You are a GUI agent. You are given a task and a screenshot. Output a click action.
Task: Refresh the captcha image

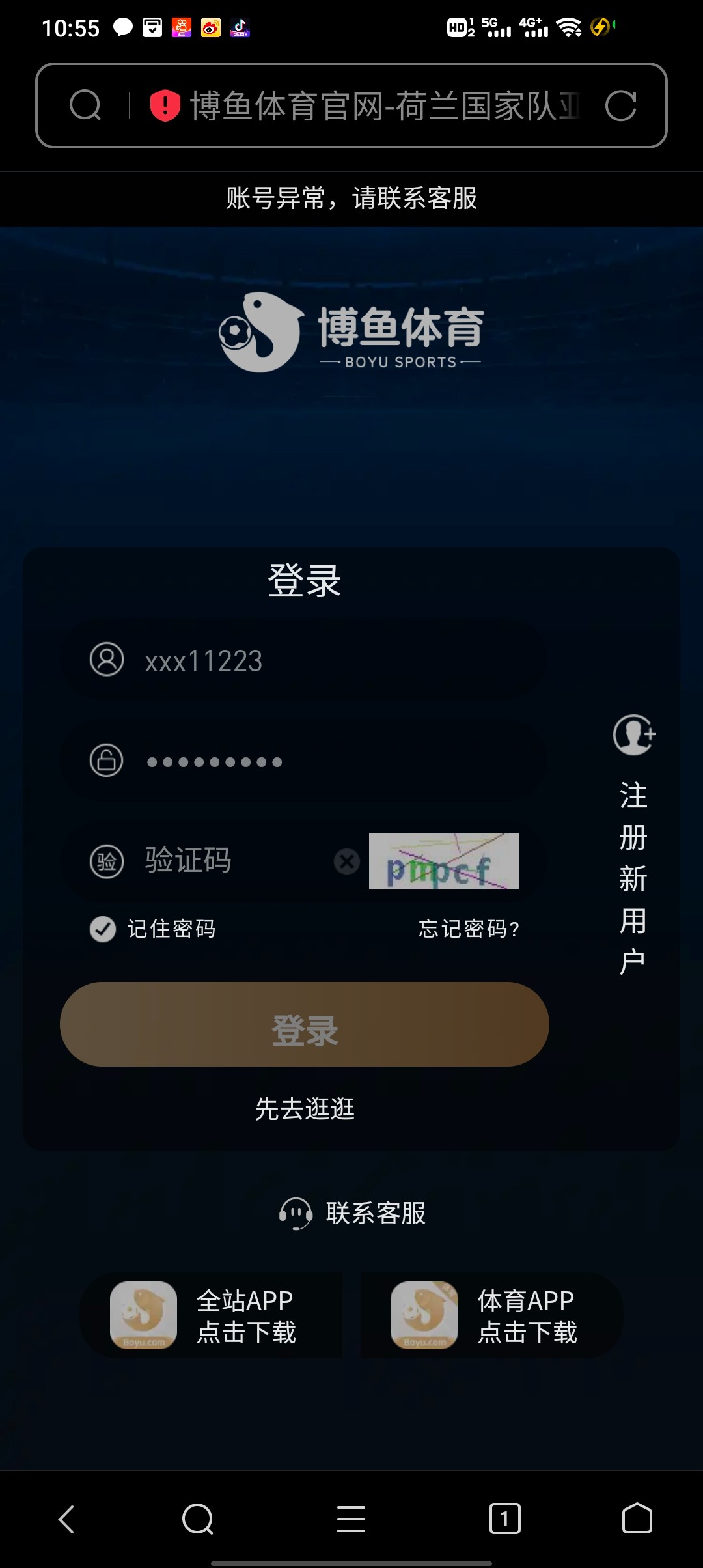pos(444,861)
